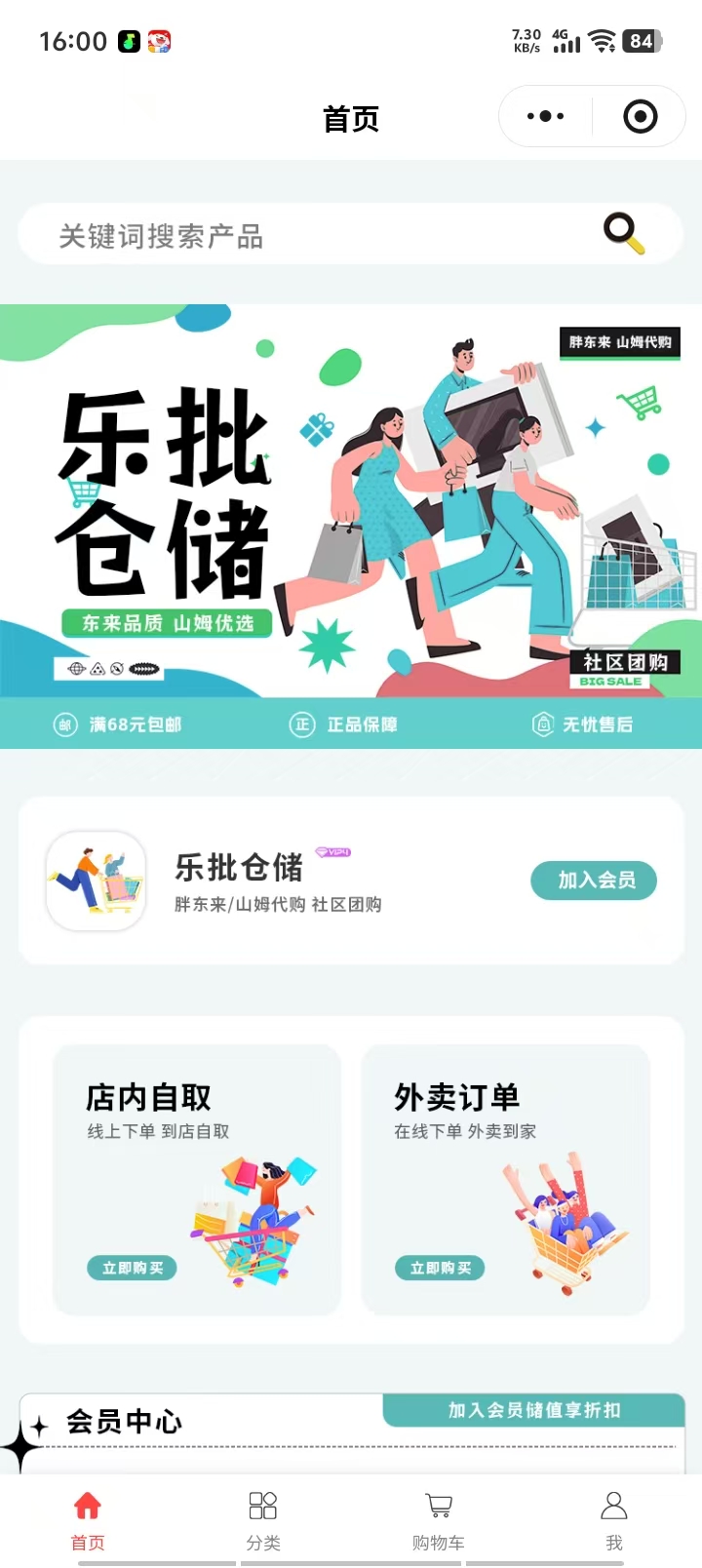
Task: Switch to the 首页 tab
Action: coord(88,1519)
